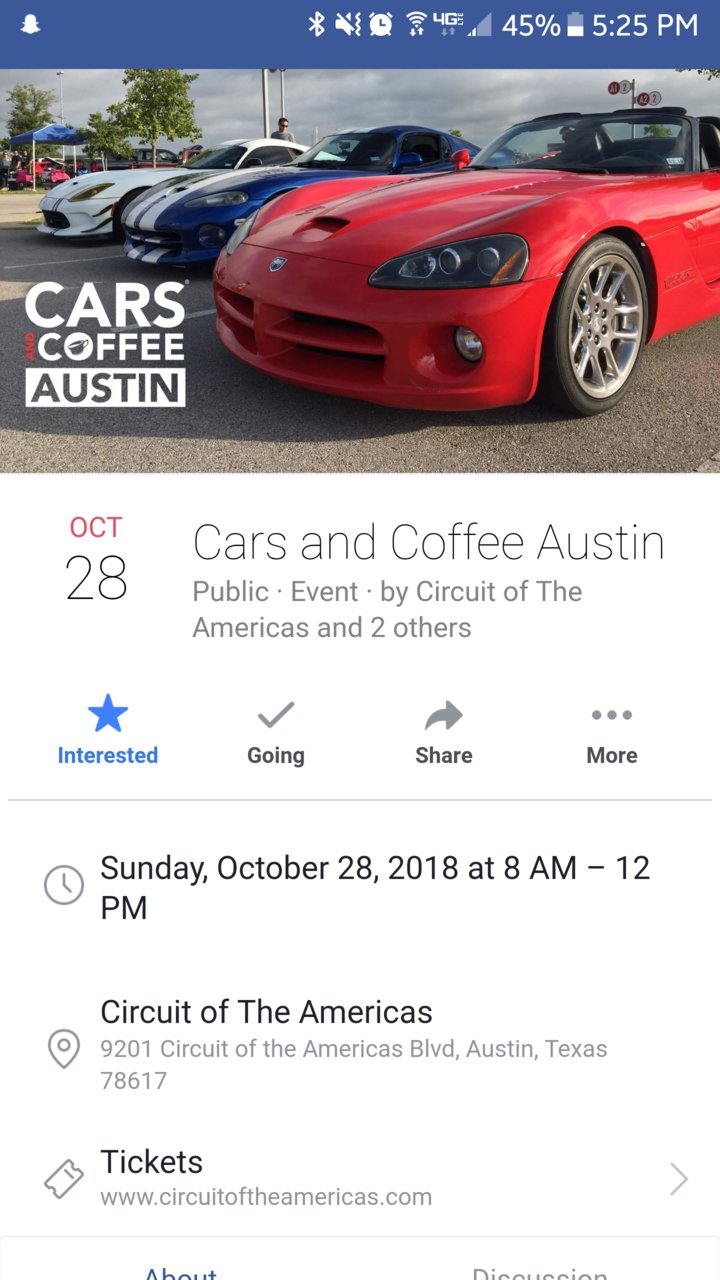Select Going for this event
Screen dimensions: 720x1280
point(276,732)
